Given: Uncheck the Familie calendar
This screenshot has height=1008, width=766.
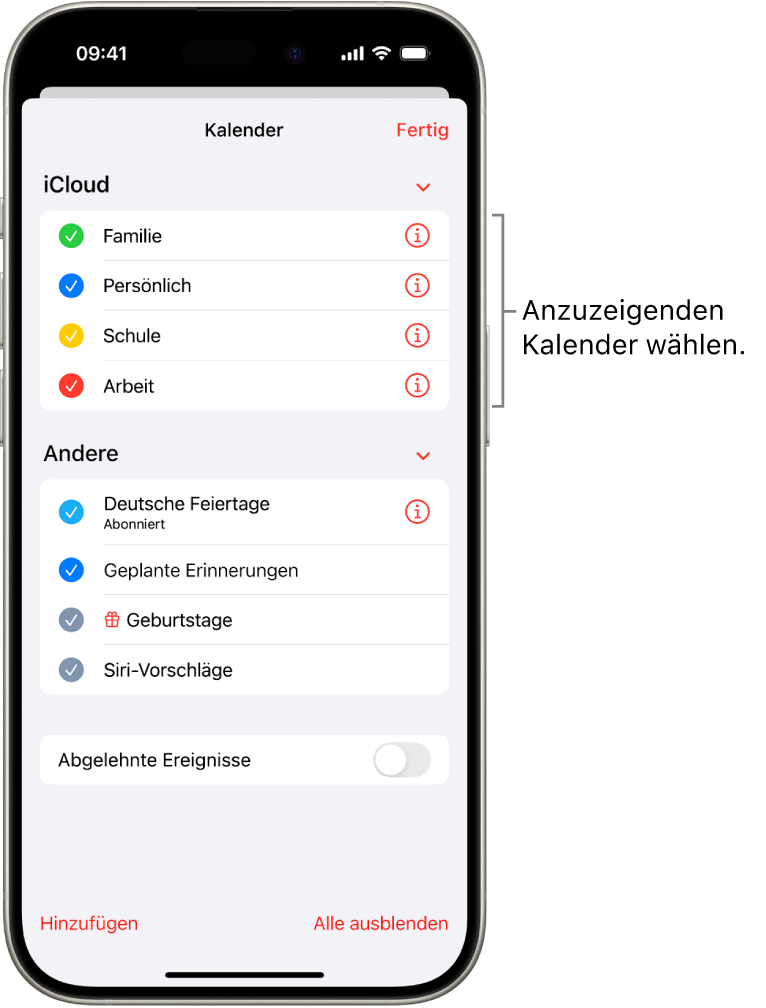Looking at the screenshot, I should [x=71, y=236].
